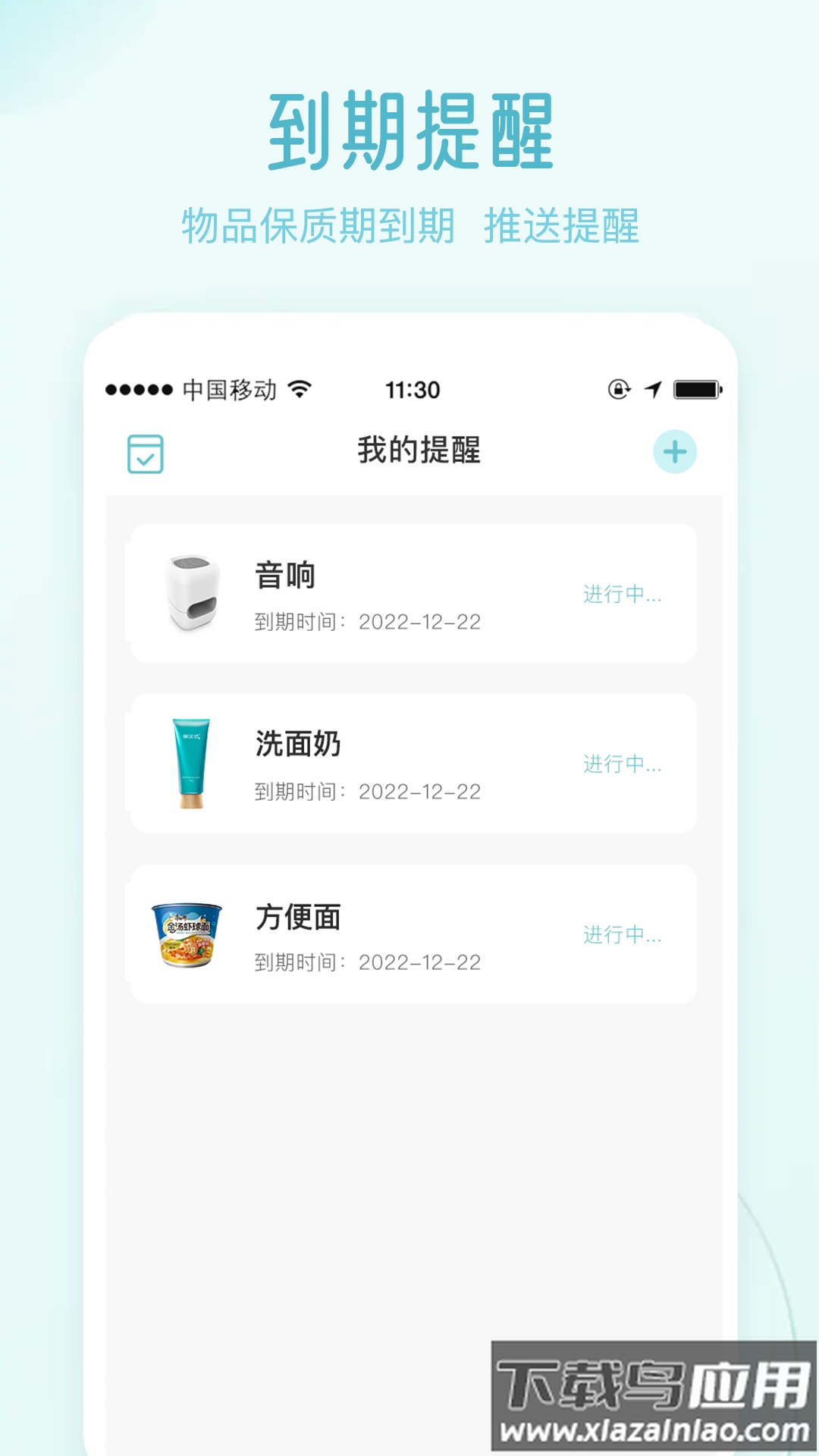The image size is (819, 1456).
Task: Click the 洗面奶 tube product thumbnail
Action: (190, 764)
